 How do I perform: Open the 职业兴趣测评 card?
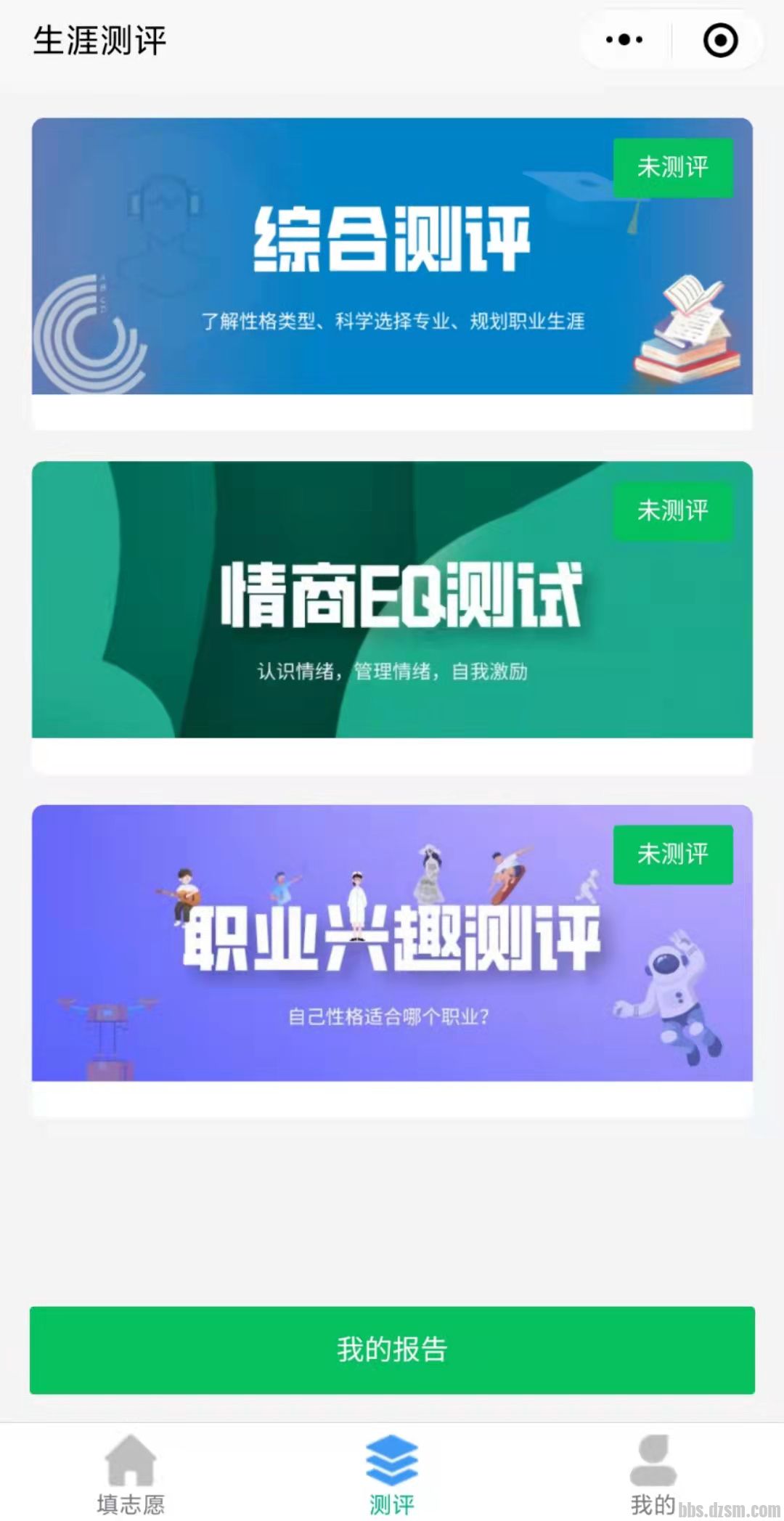[392, 944]
